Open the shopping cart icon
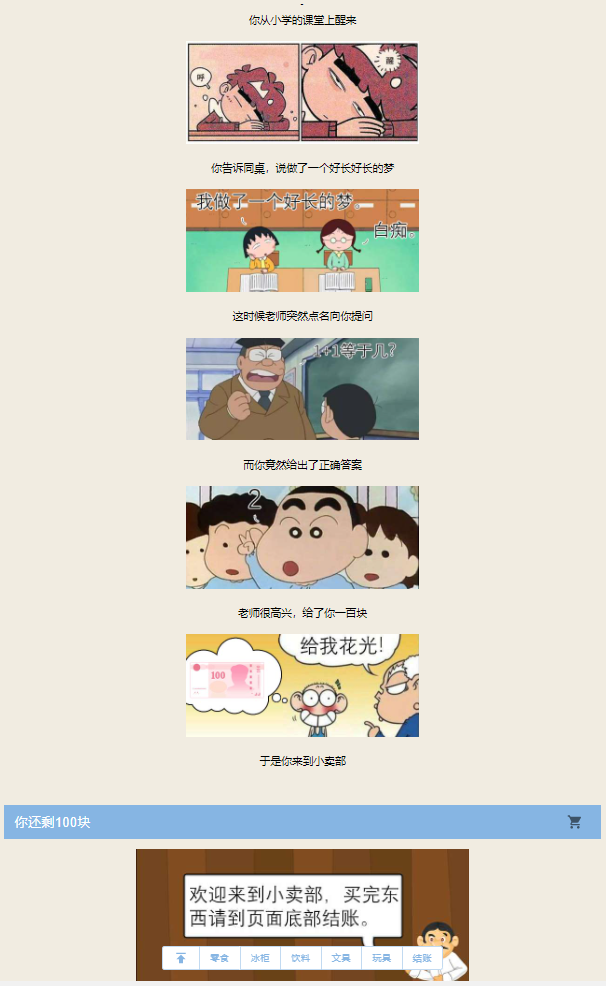The height and width of the screenshot is (986, 606). point(574,822)
